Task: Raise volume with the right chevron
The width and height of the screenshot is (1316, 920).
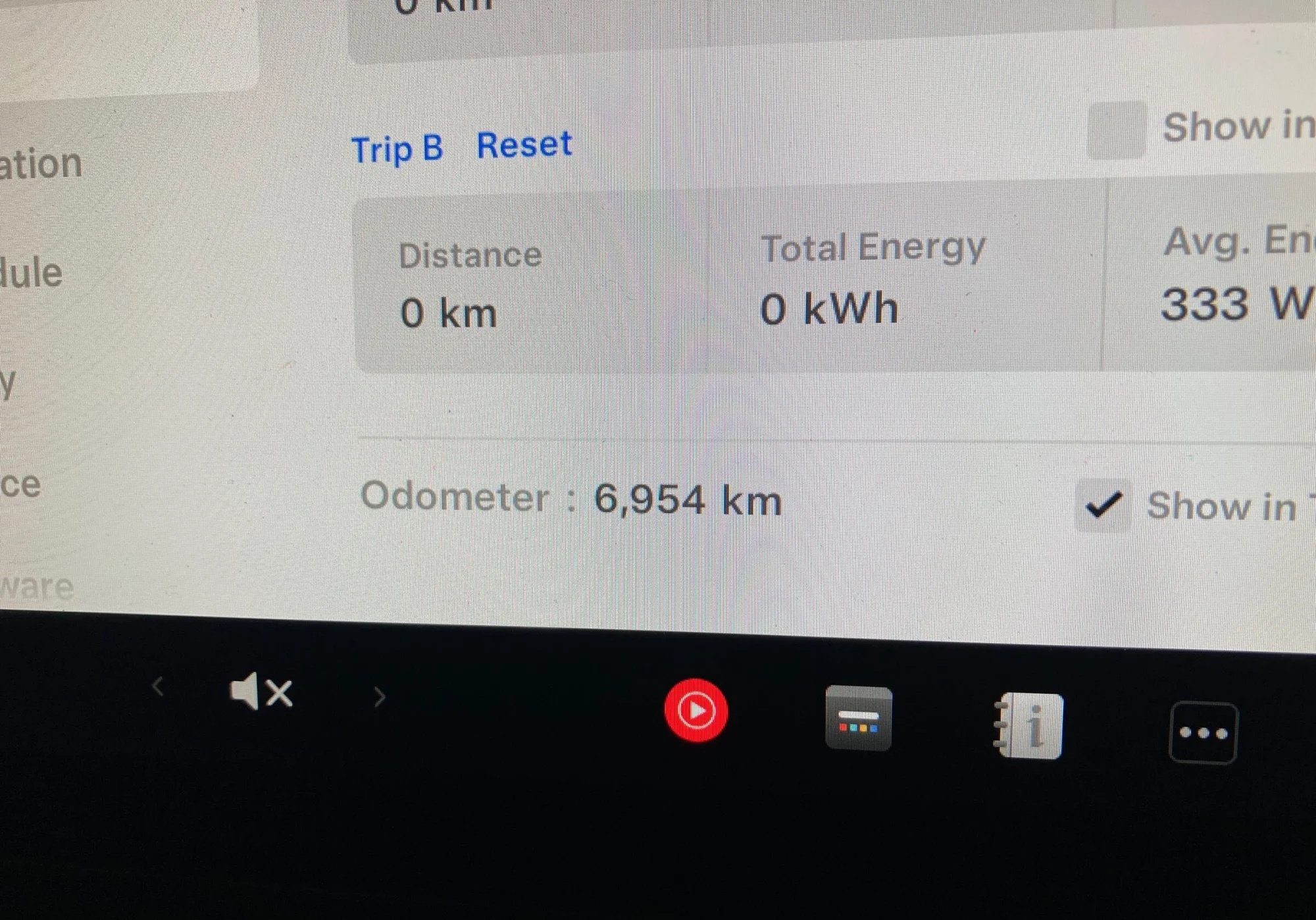Action: tap(379, 696)
